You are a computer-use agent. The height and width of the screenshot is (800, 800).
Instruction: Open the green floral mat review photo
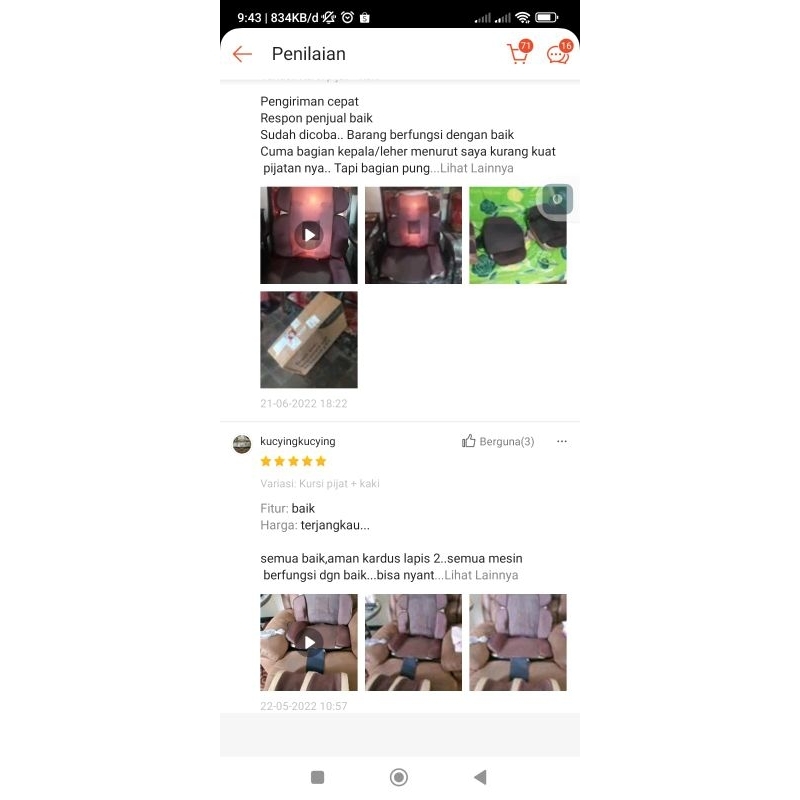[x=517, y=235]
